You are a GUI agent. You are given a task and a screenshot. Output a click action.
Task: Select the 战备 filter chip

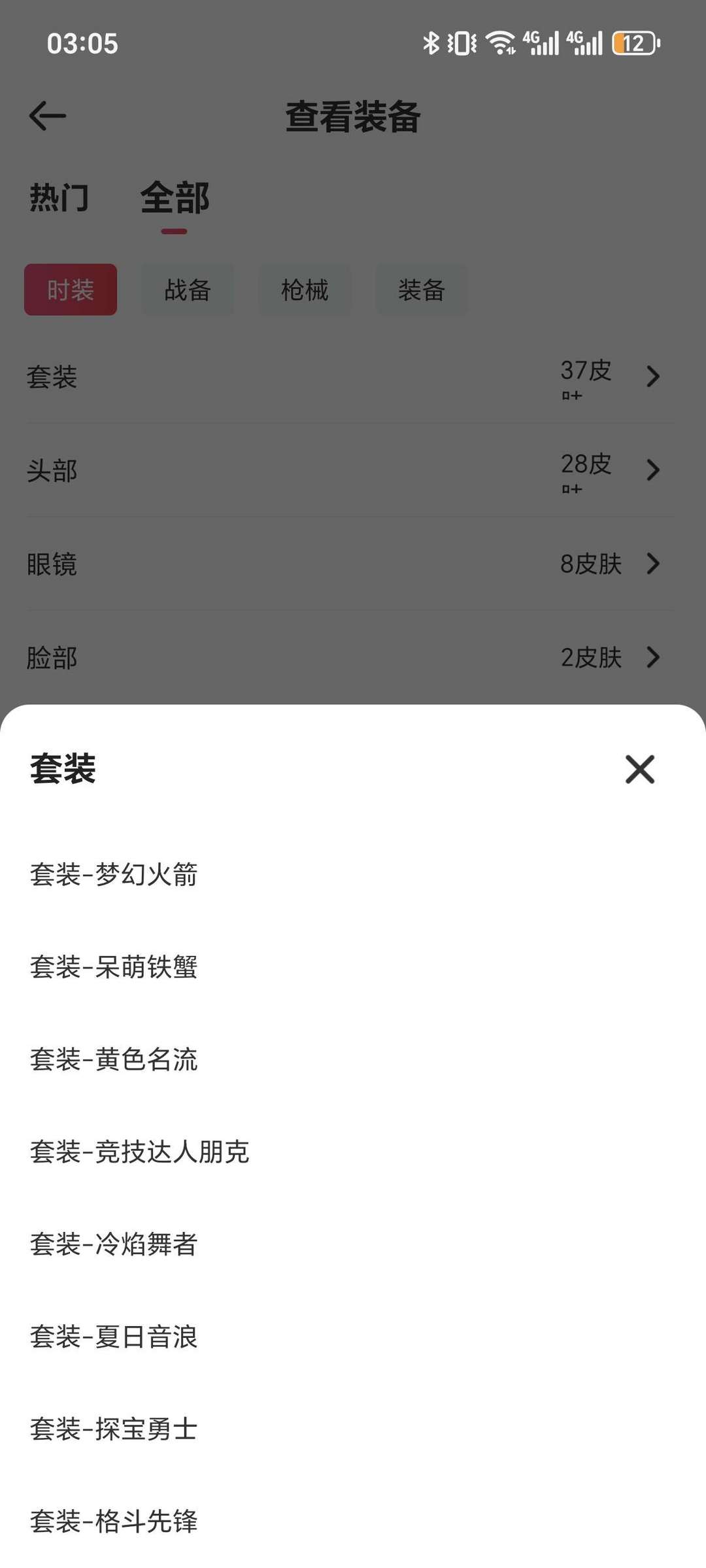coord(188,290)
